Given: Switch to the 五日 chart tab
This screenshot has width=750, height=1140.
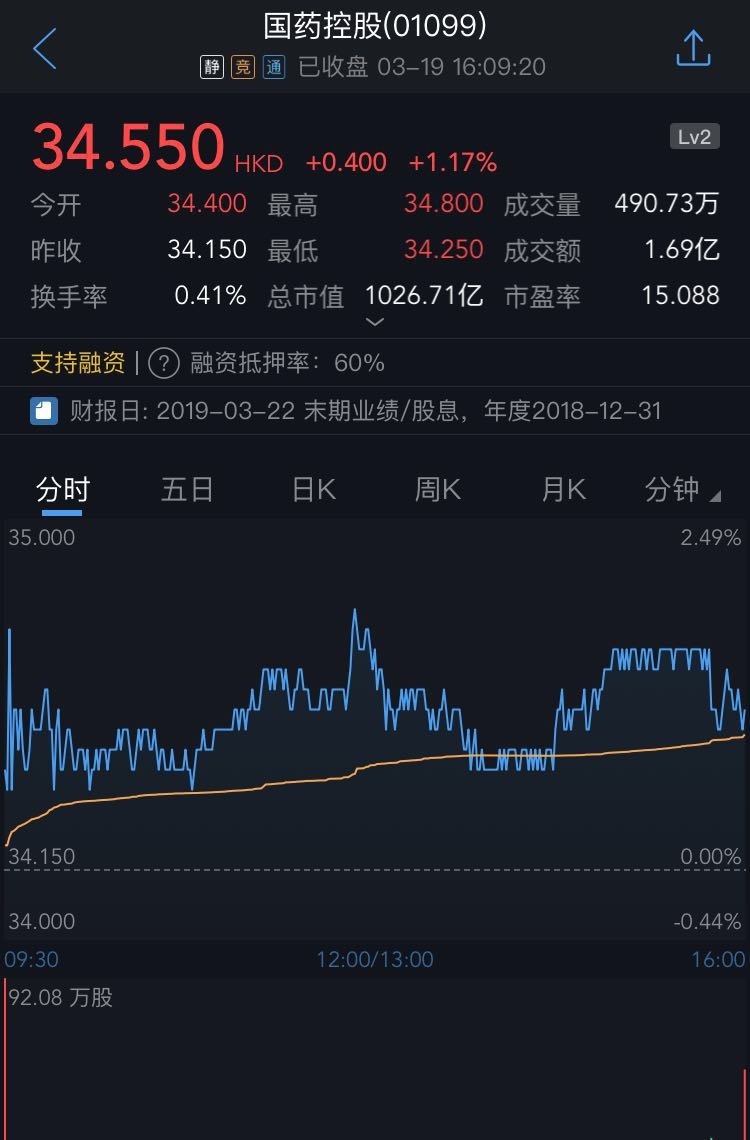Looking at the screenshot, I should [187, 490].
